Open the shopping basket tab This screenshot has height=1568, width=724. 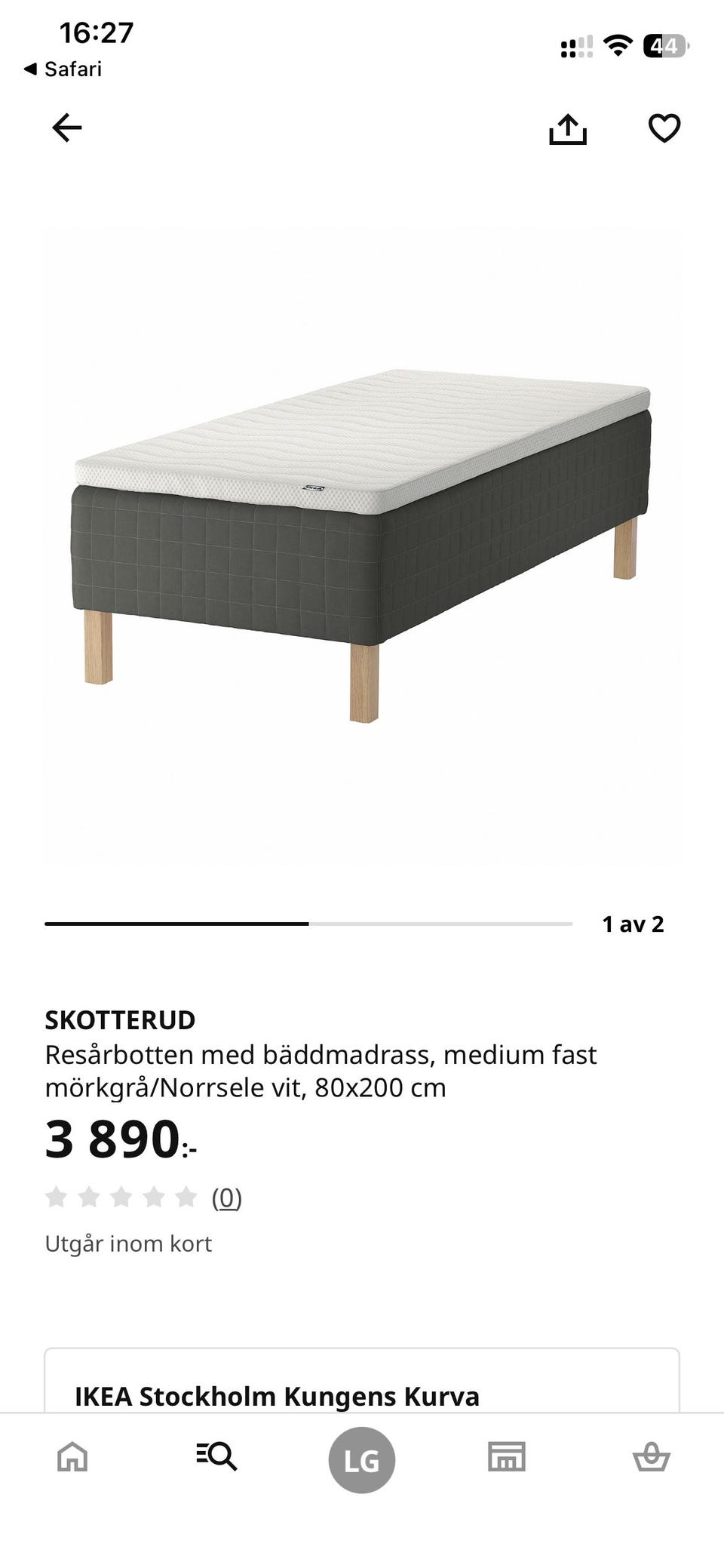pos(651,1457)
